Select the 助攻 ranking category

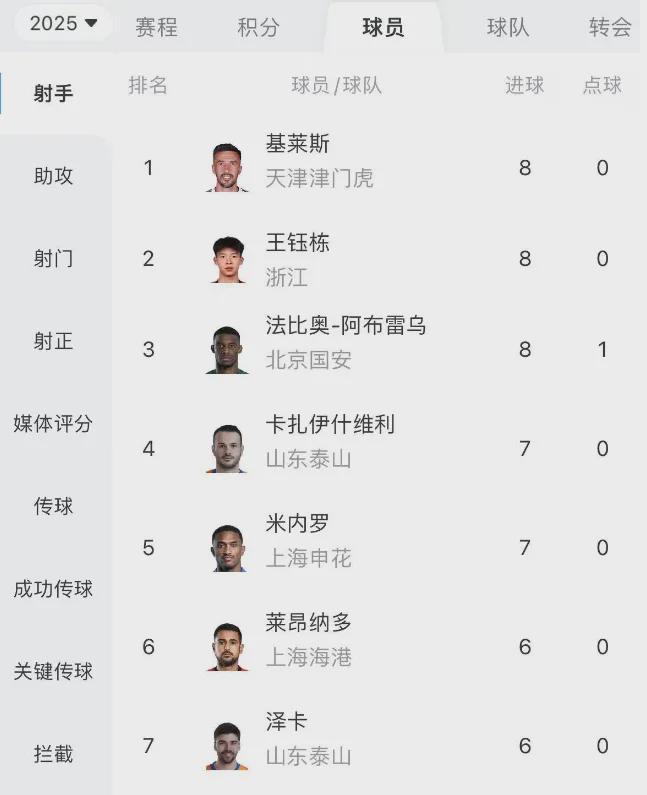(x=54, y=176)
